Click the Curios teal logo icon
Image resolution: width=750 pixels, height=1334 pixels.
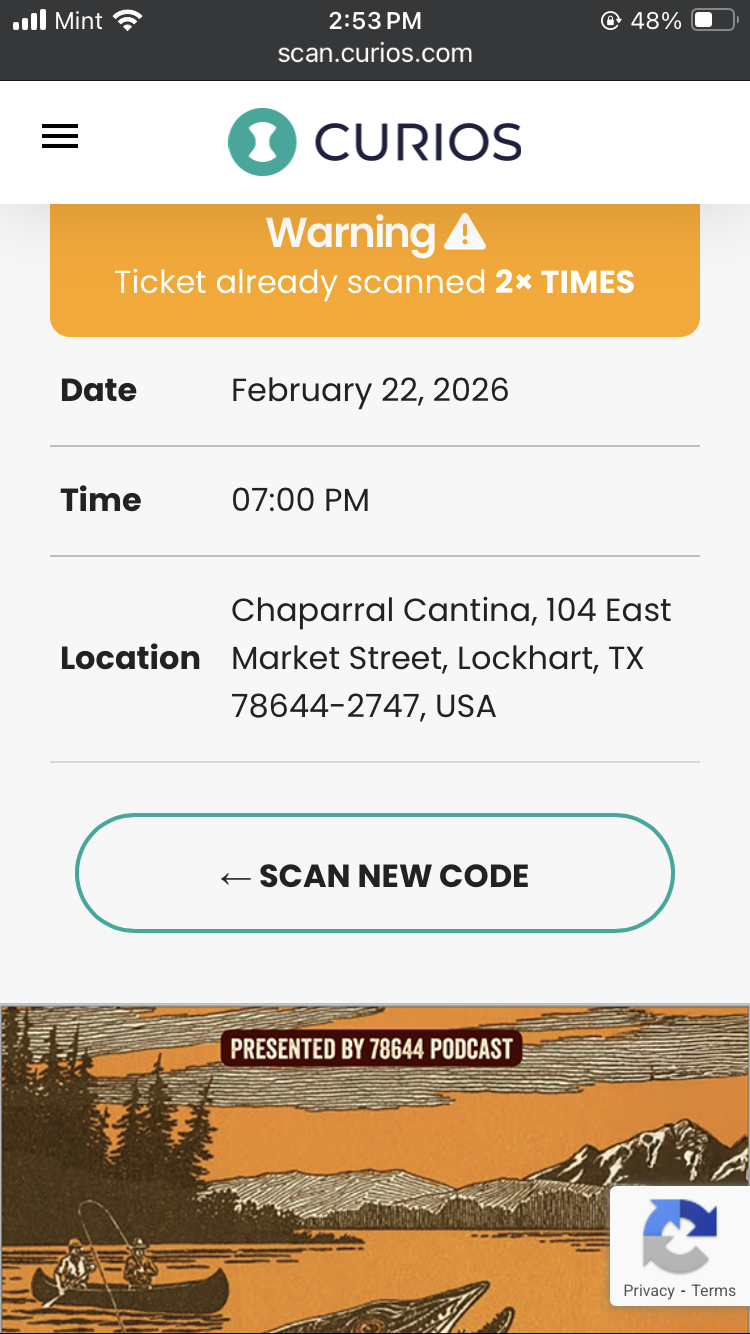pyautogui.click(x=260, y=140)
